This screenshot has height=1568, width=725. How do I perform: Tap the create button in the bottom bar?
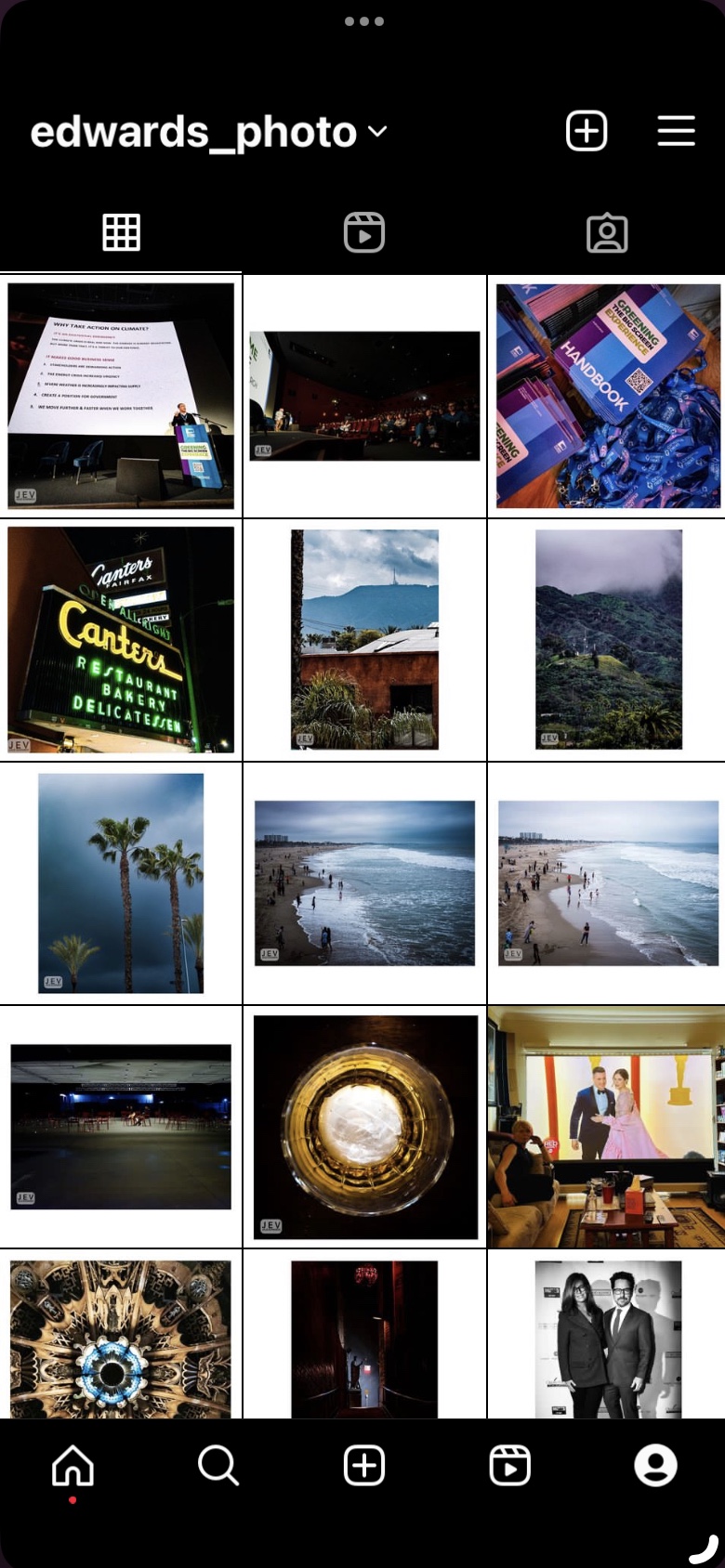click(363, 1465)
